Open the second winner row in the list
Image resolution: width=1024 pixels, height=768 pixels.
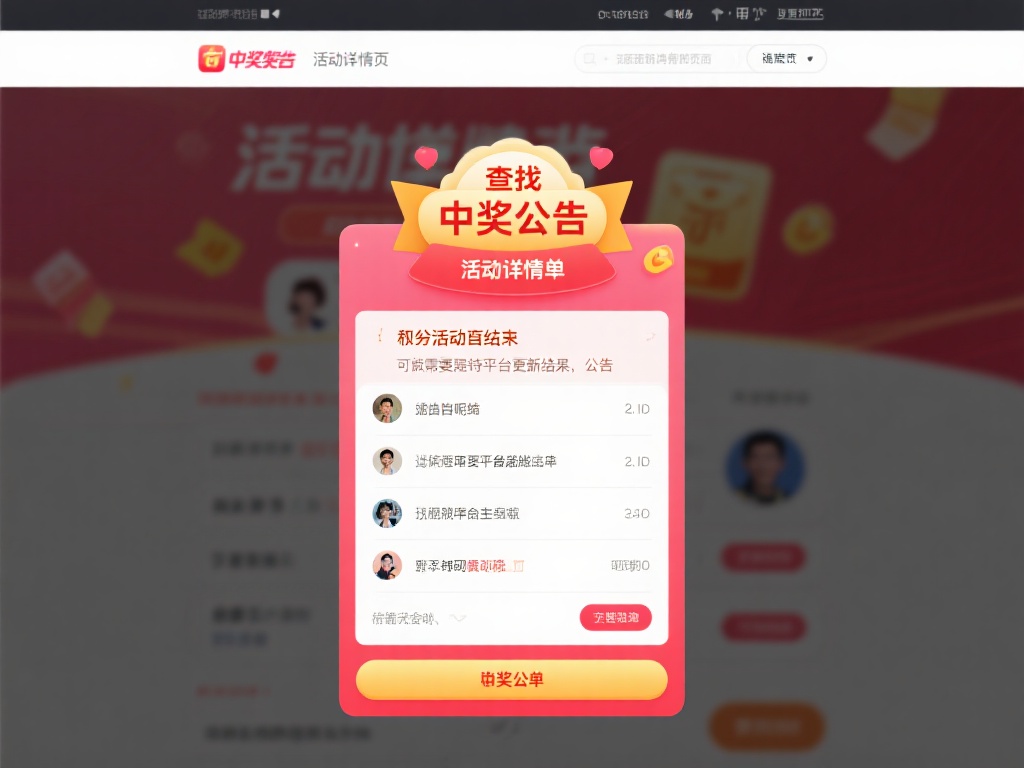pyautogui.click(x=511, y=461)
